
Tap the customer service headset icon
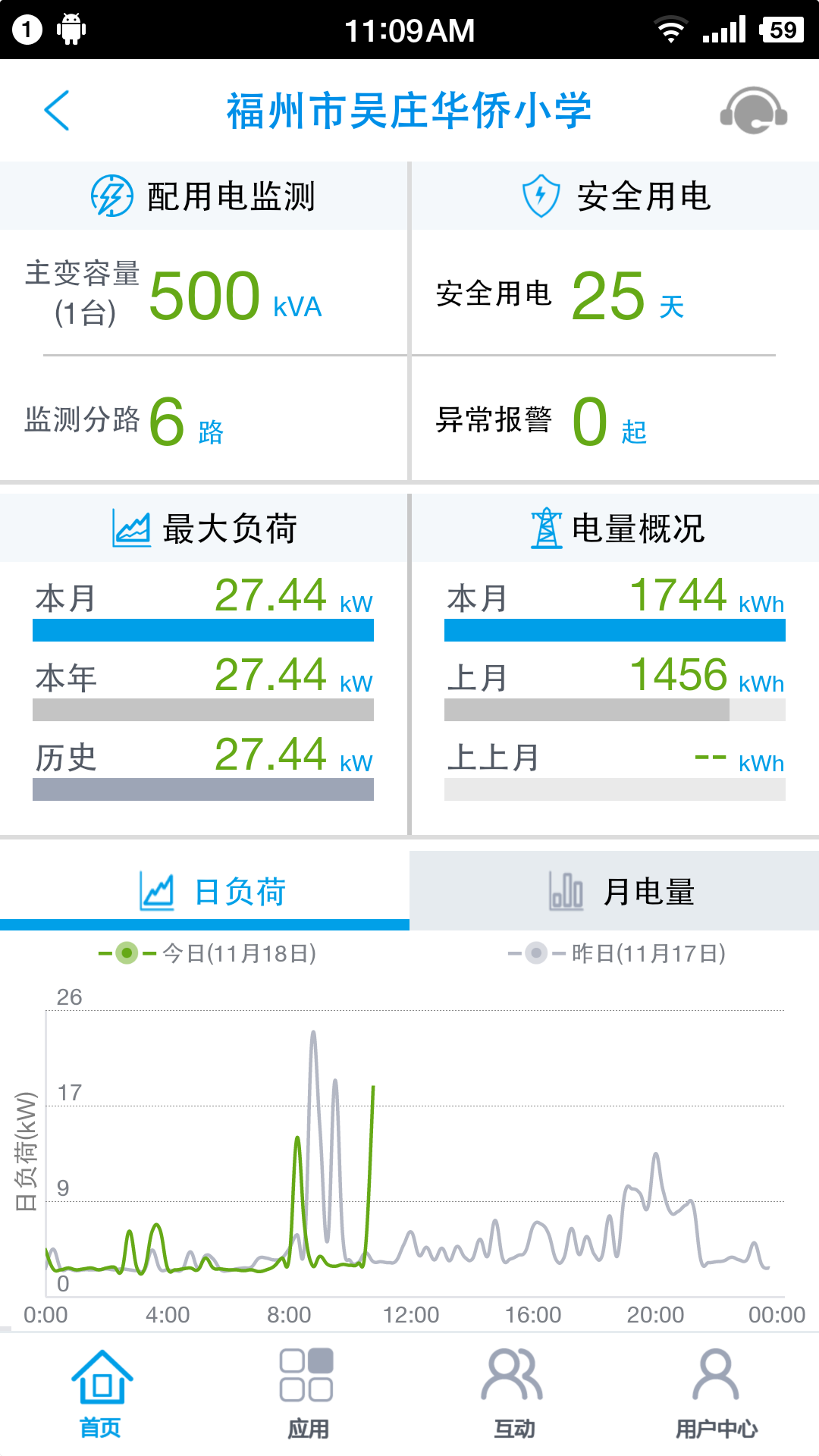click(x=755, y=111)
